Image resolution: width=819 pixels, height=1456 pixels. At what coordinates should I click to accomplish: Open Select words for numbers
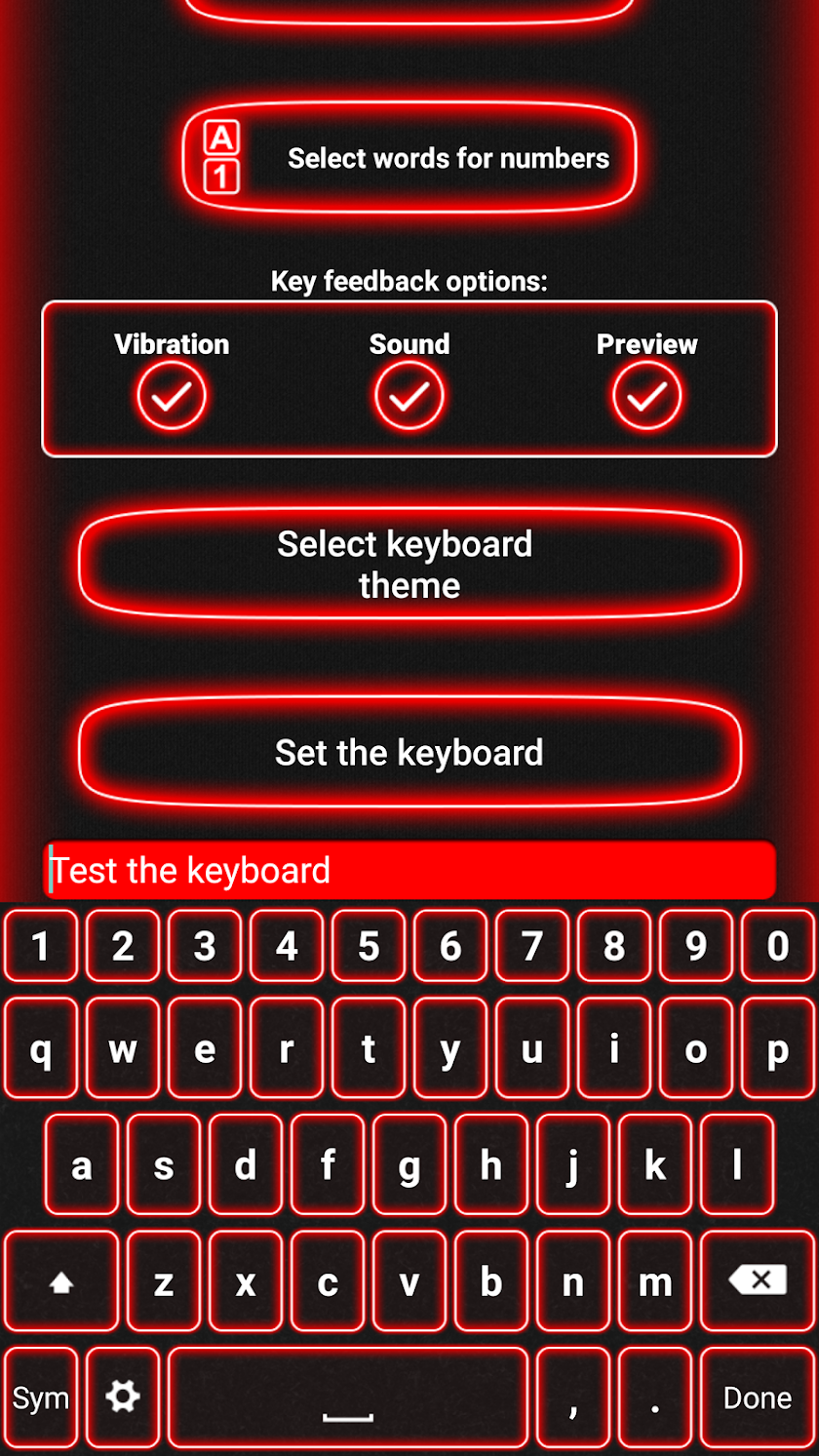coord(409,158)
